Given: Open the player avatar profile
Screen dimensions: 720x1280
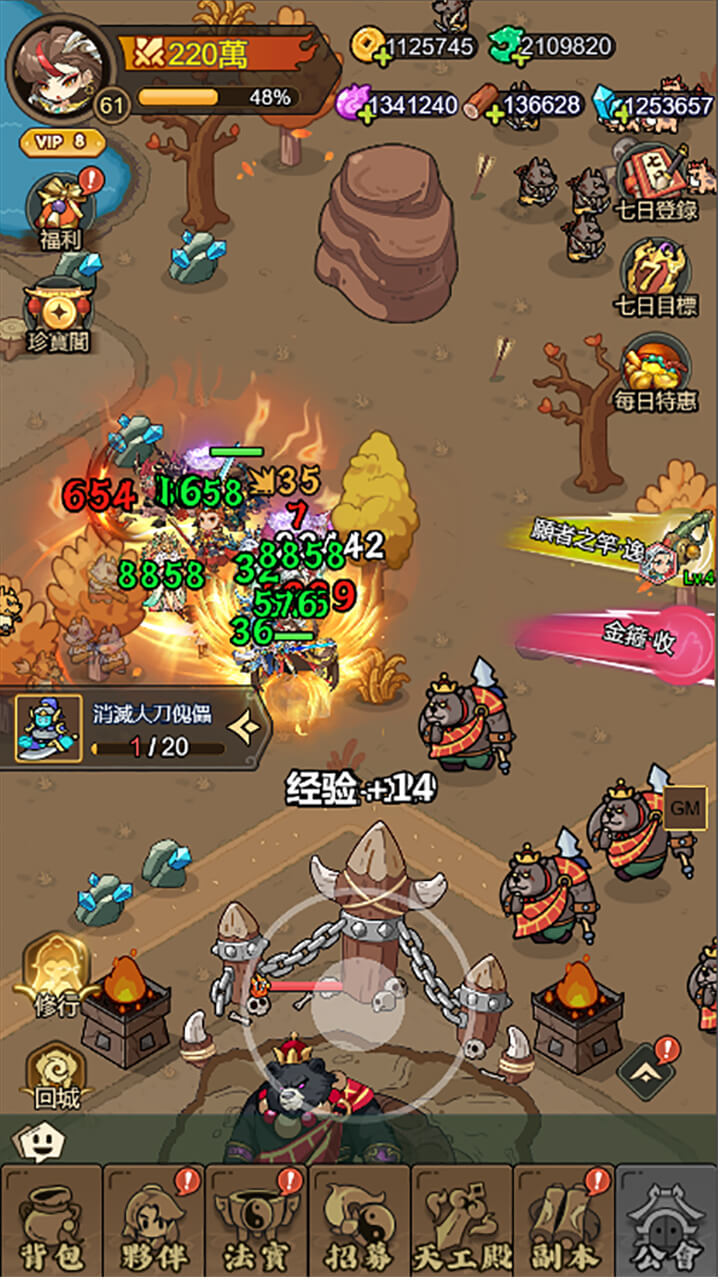Looking at the screenshot, I should click(60, 62).
